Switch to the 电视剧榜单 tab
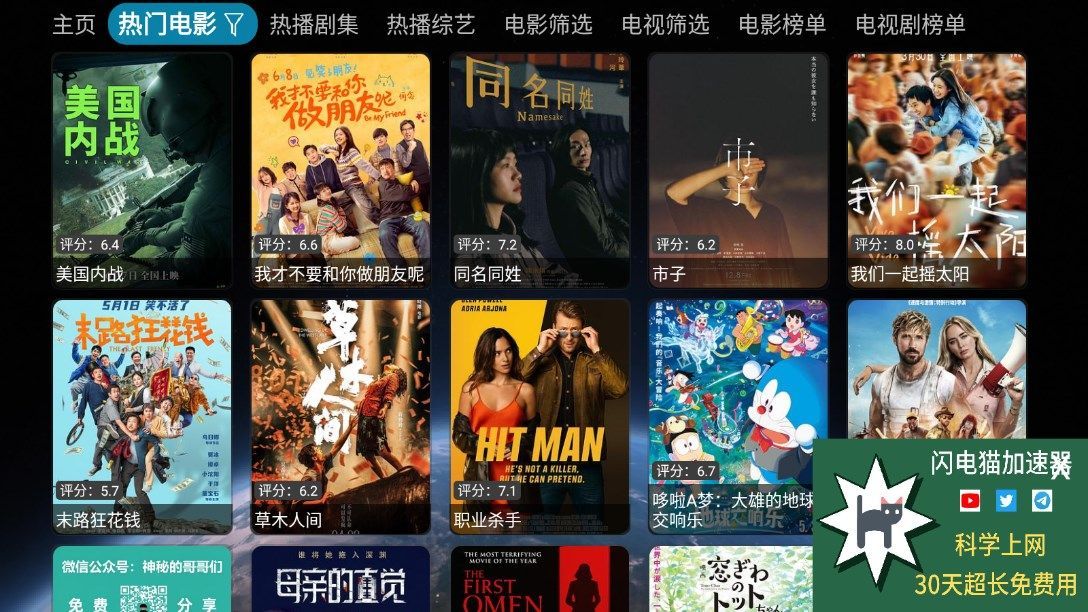The width and height of the screenshot is (1088, 612). [x=910, y=24]
